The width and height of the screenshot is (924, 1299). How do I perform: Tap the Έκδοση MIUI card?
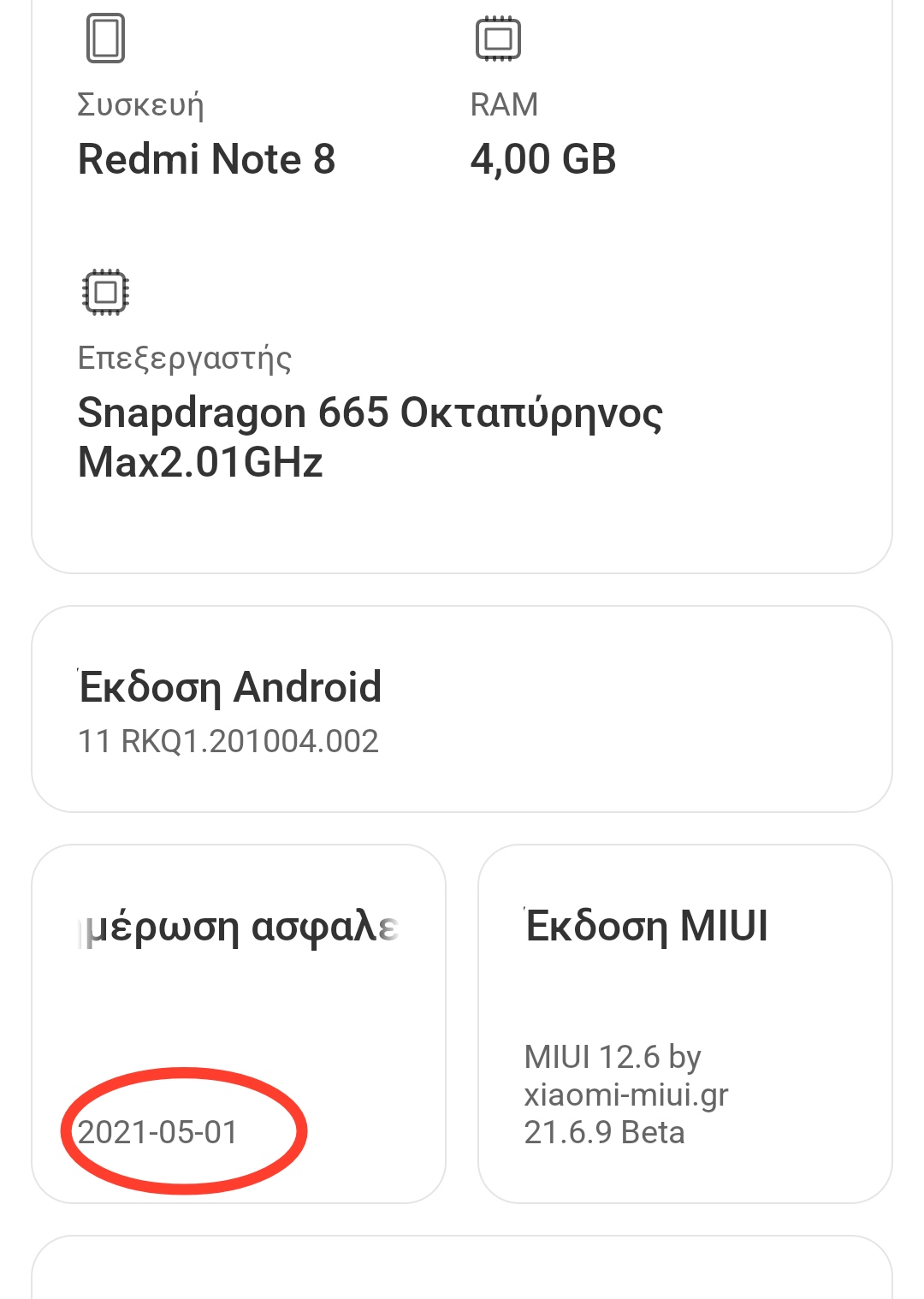tap(684, 1023)
